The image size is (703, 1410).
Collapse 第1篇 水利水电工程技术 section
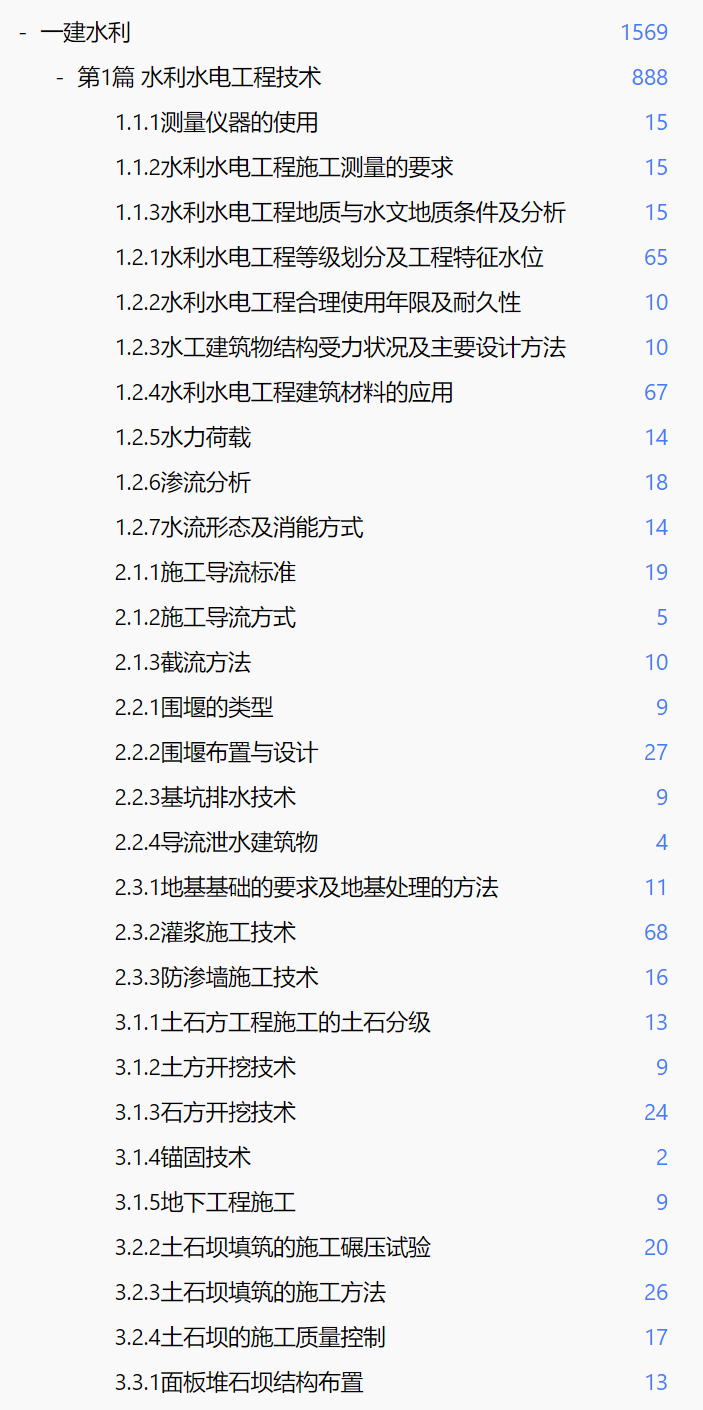[60, 78]
